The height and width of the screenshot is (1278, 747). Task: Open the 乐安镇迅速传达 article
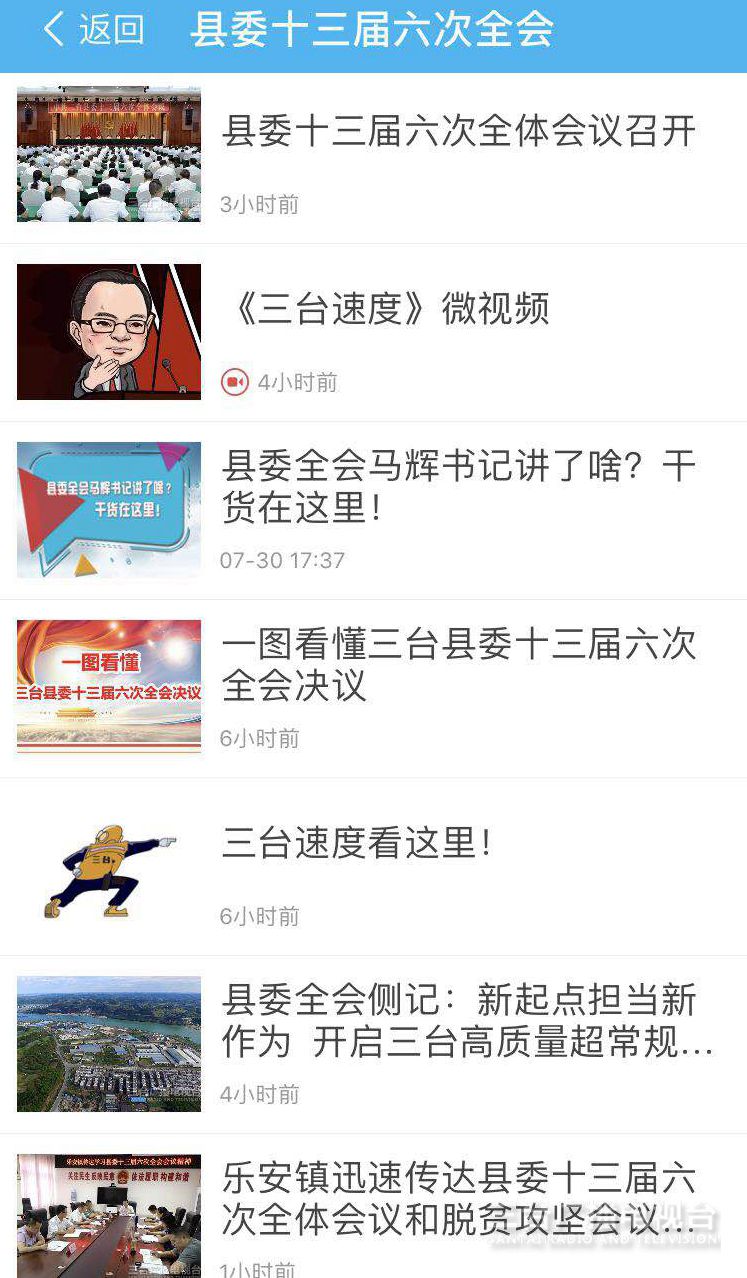[x=373, y=1206]
